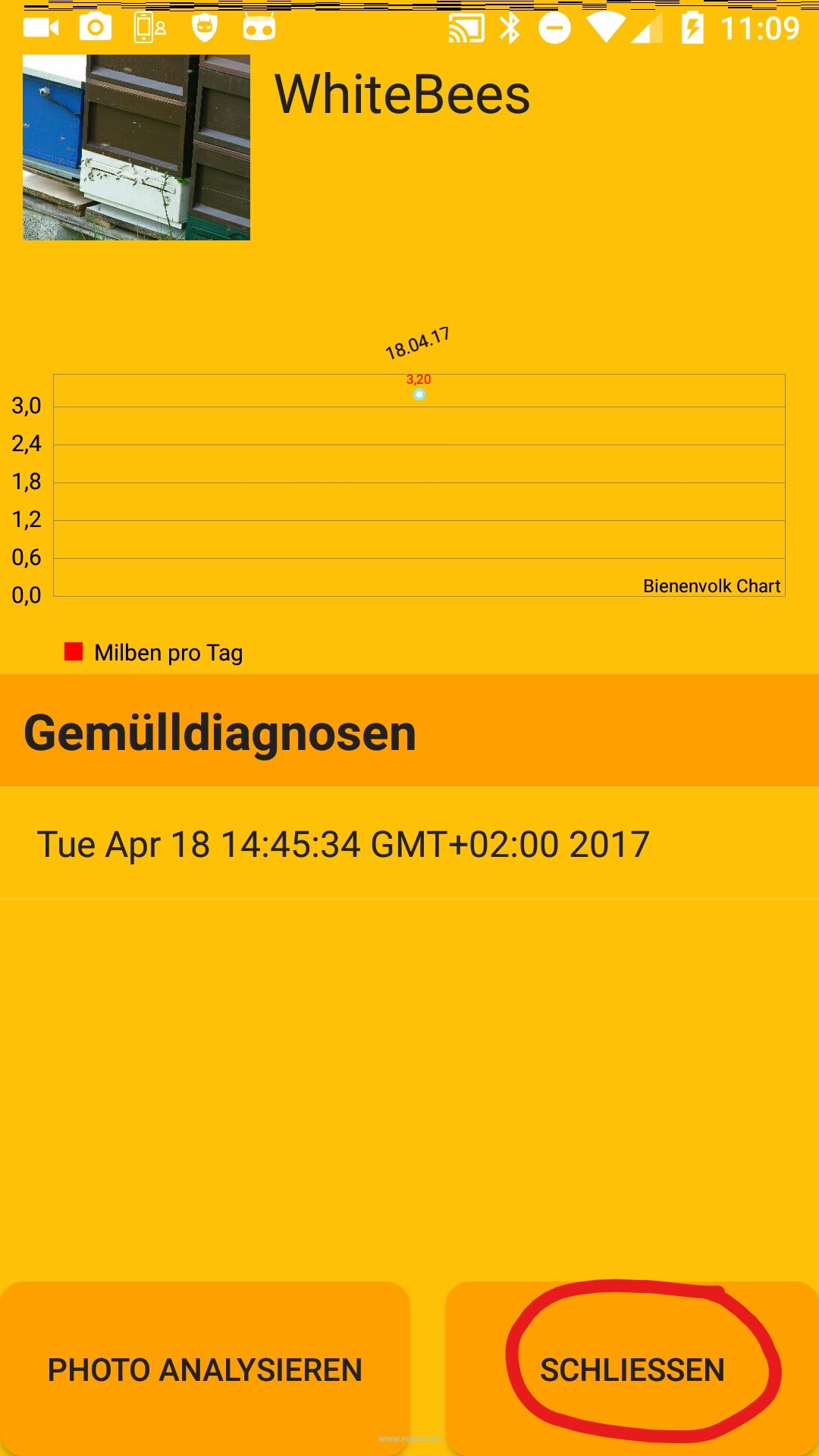
Task: Select the 3,20 data point in the chart
Action: tap(419, 394)
